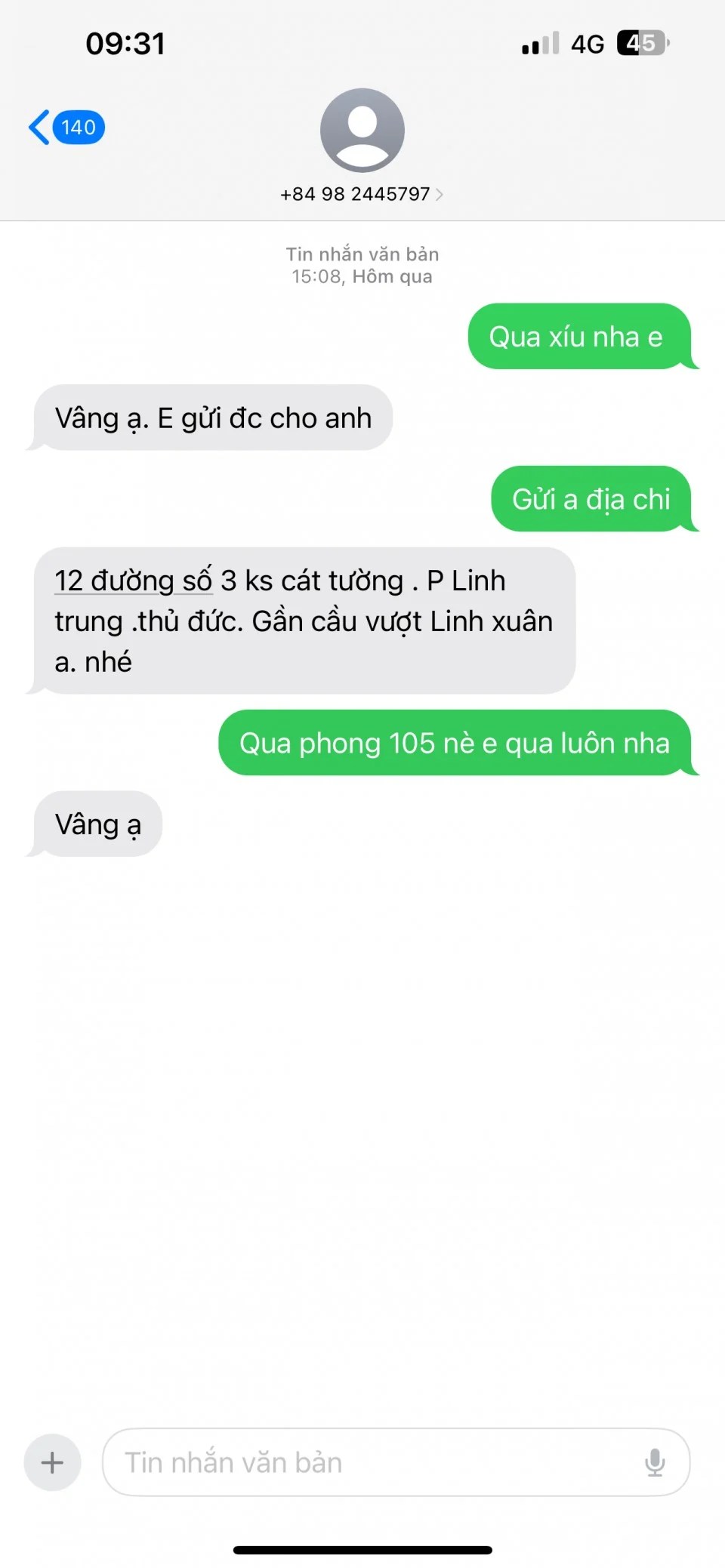
Task: Open the underlined address 12 đường số
Action: tap(133, 581)
